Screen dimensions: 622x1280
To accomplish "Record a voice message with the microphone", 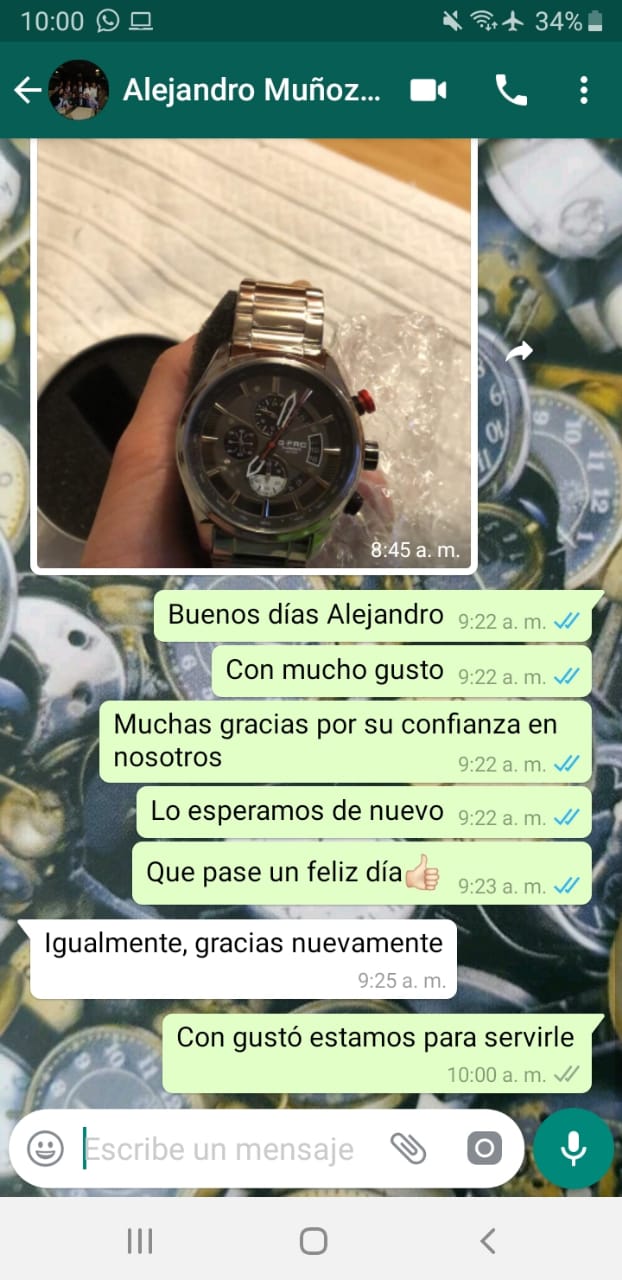I will [x=573, y=1149].
